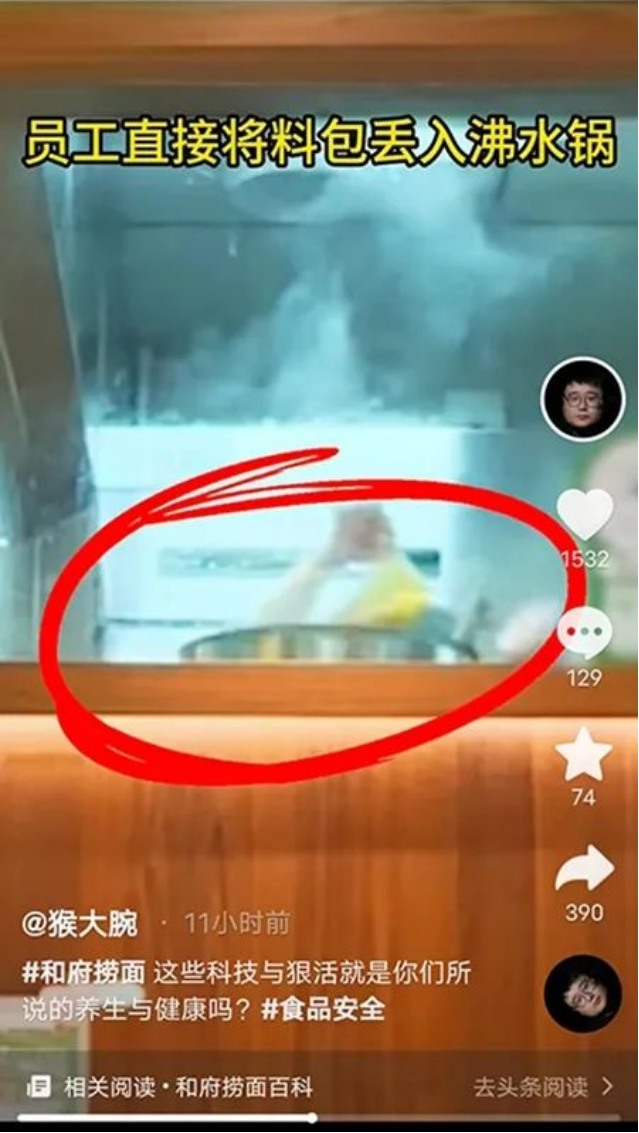The width and height of the screenshot is (639, 1133).
Task: Like this video with the heart
Action: pyautogui.click(x=584, y=515)
